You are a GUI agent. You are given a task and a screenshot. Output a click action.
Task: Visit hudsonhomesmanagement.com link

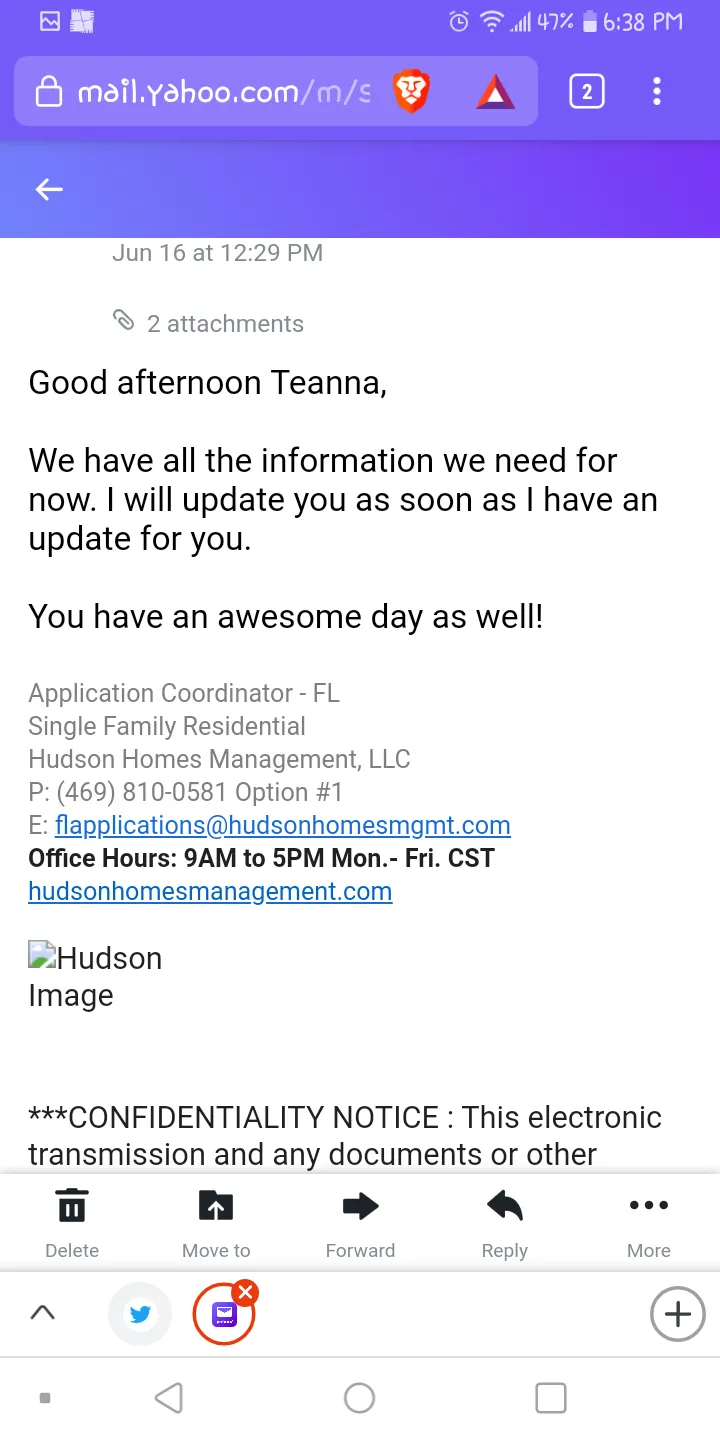pos(210,891)
